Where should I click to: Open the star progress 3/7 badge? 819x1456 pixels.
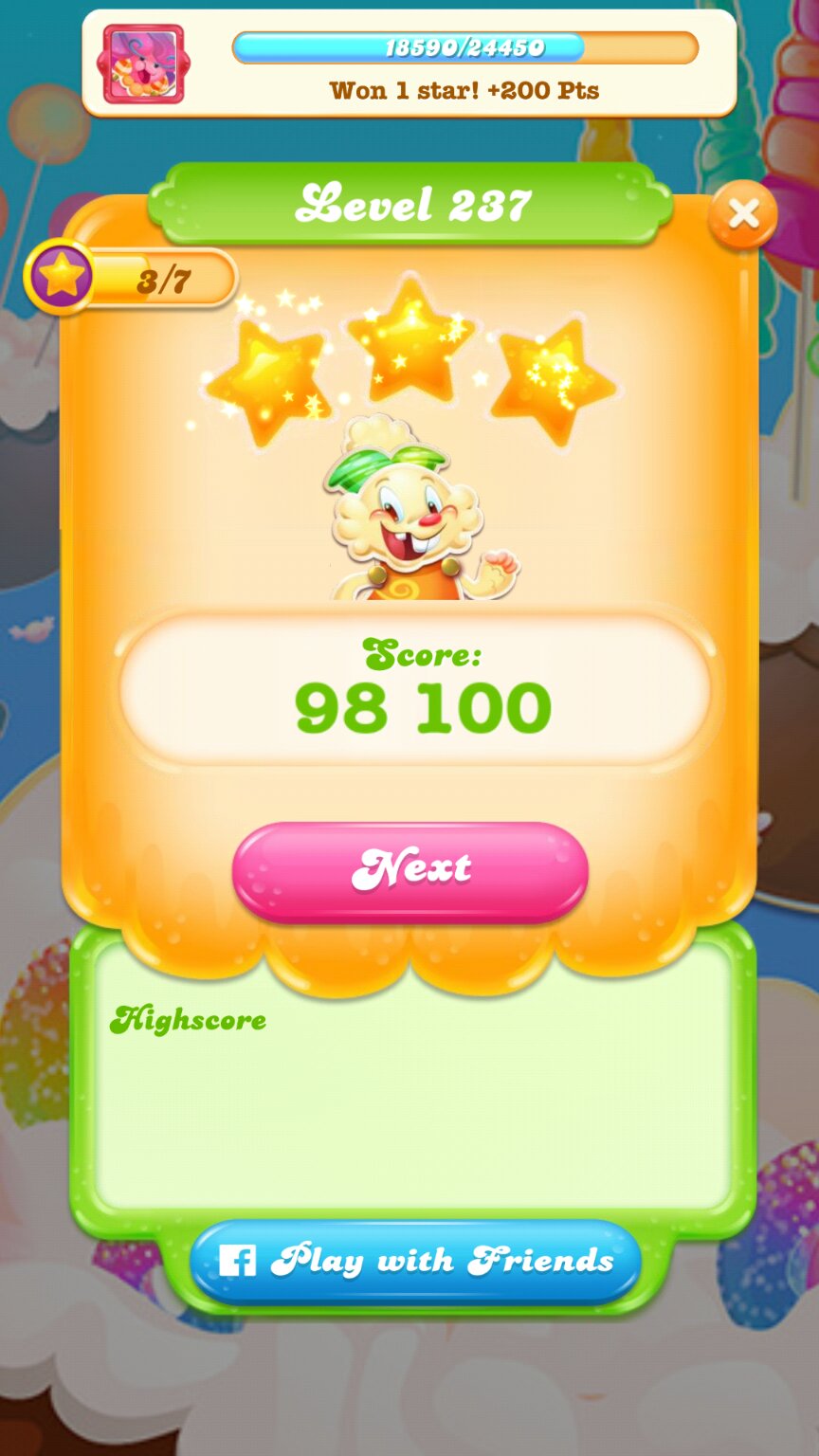[133, 279]
